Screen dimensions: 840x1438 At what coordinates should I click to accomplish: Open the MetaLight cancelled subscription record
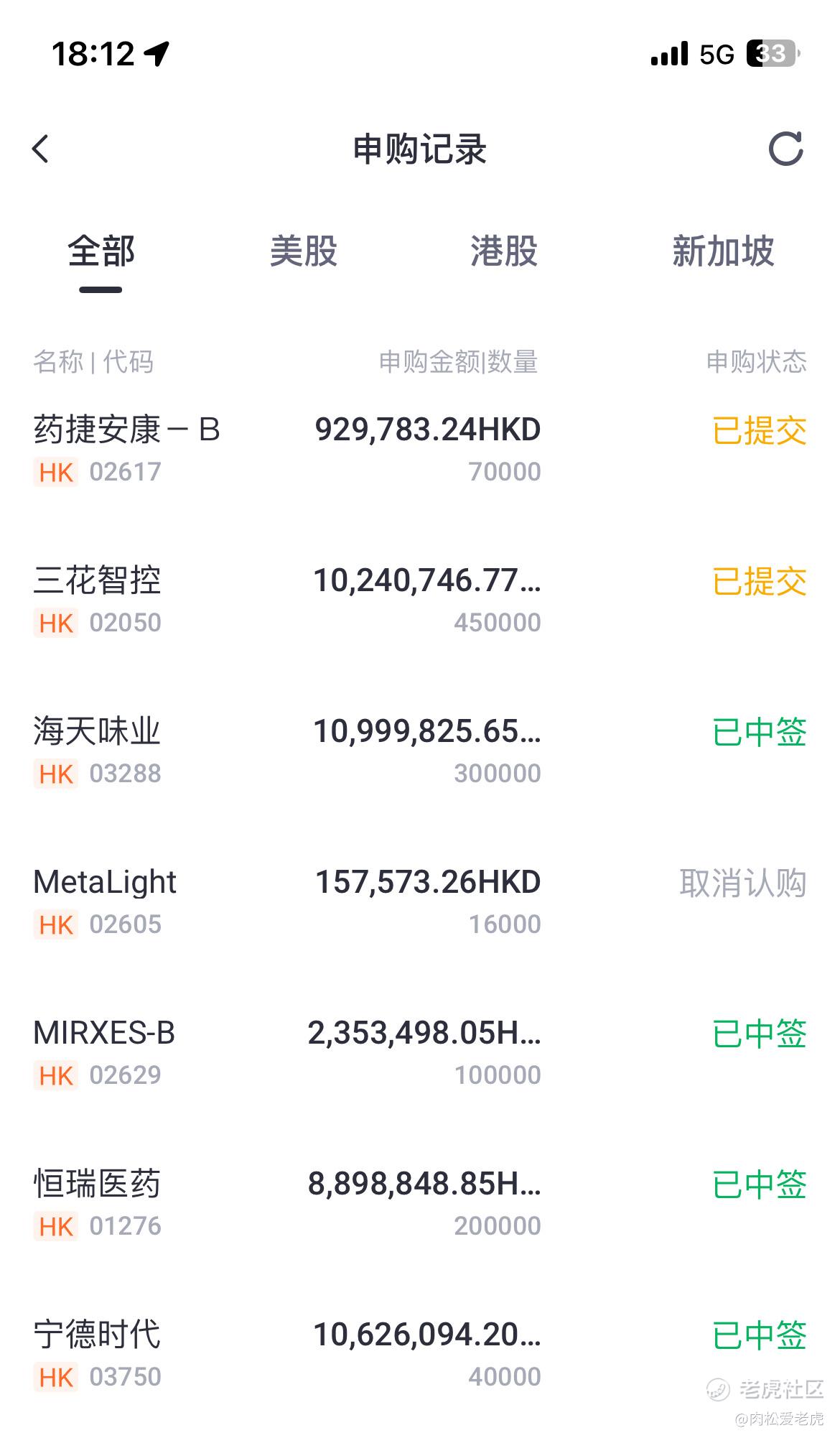click(420, 902)
